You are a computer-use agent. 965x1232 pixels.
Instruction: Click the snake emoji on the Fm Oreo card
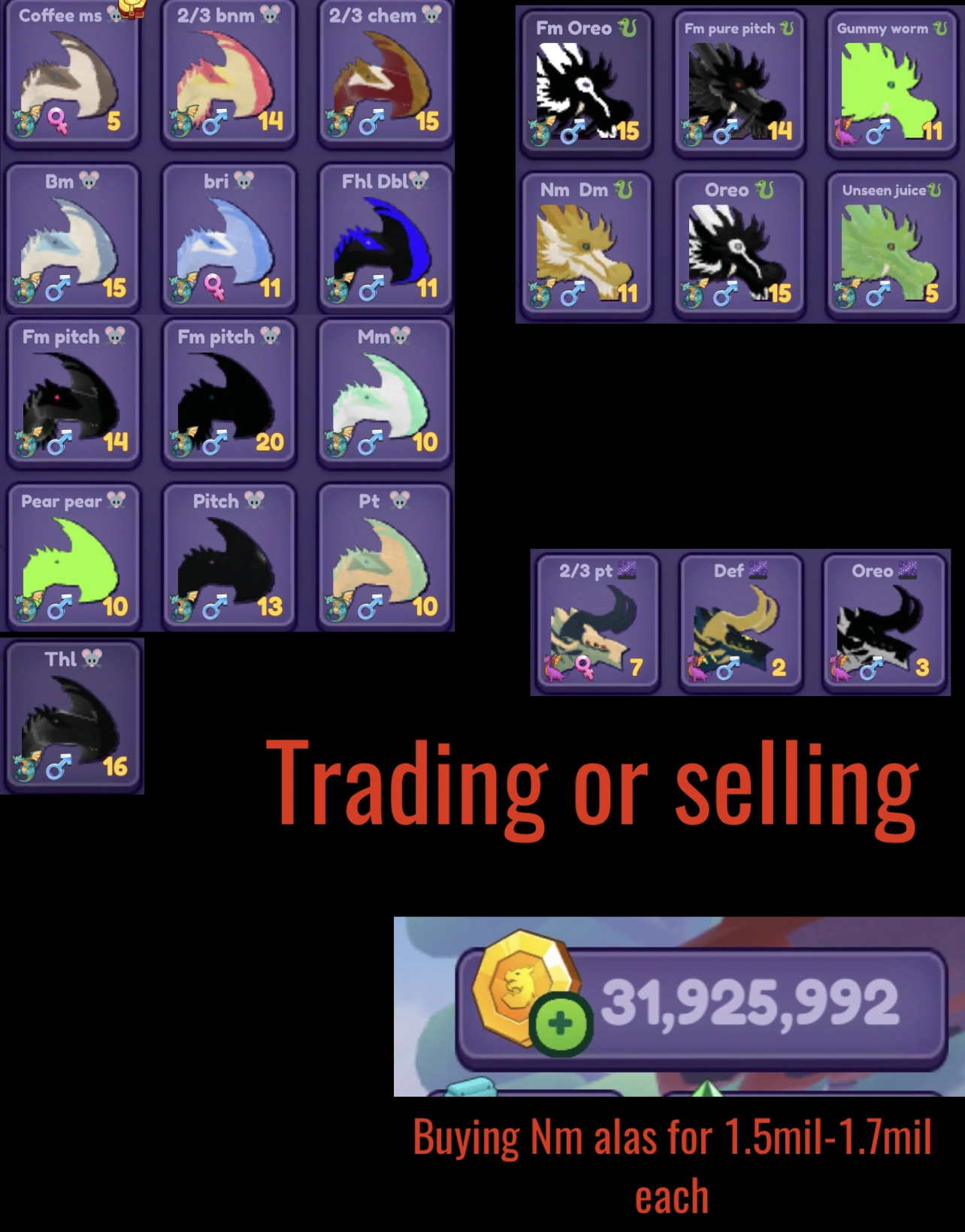pos(628,28)
